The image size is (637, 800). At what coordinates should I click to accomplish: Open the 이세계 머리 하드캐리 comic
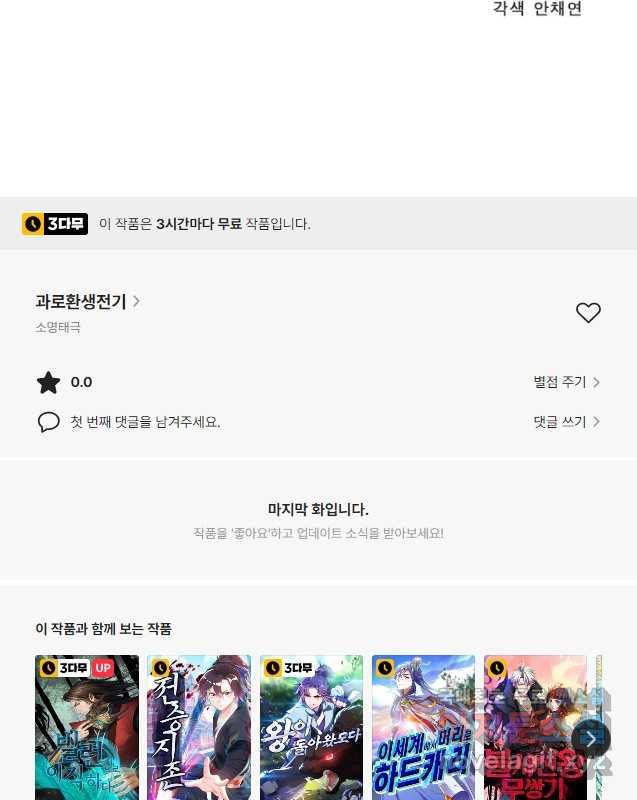423,728
